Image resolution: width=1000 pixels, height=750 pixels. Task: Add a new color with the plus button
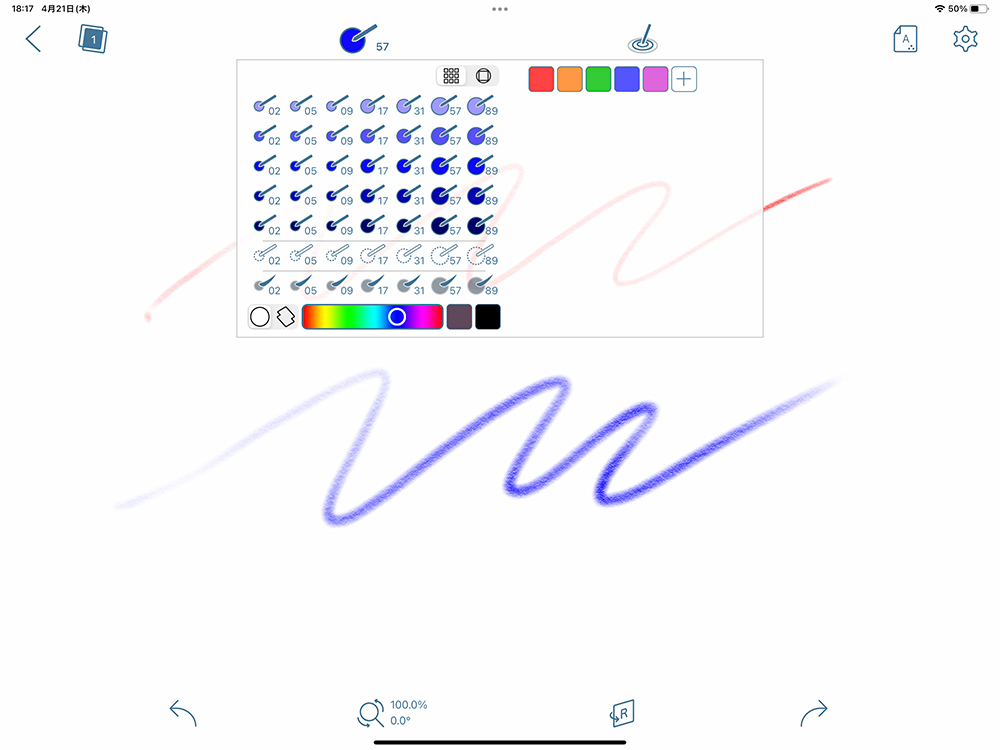coord(684,79)
